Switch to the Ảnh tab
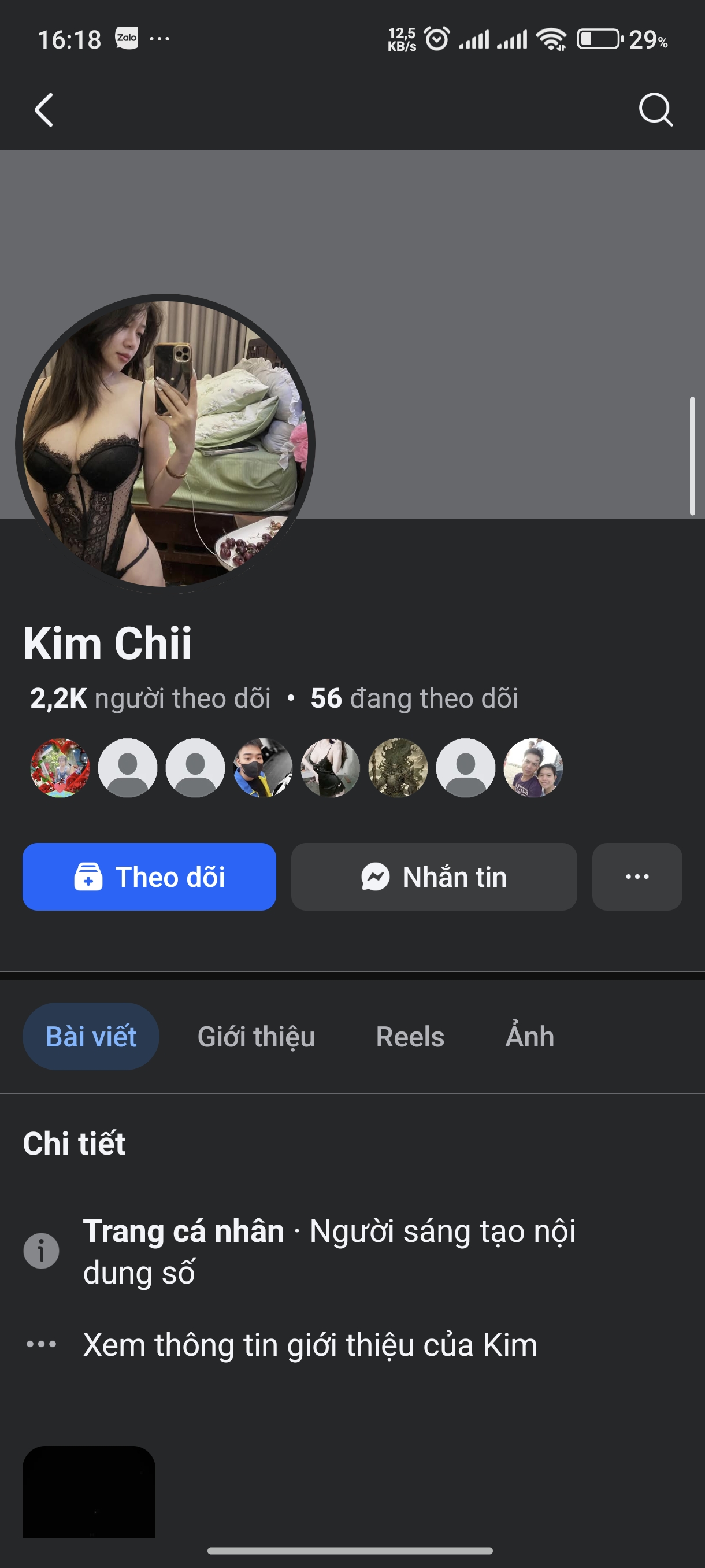This screenshot has width=705, height=1568. [529, 1037]
